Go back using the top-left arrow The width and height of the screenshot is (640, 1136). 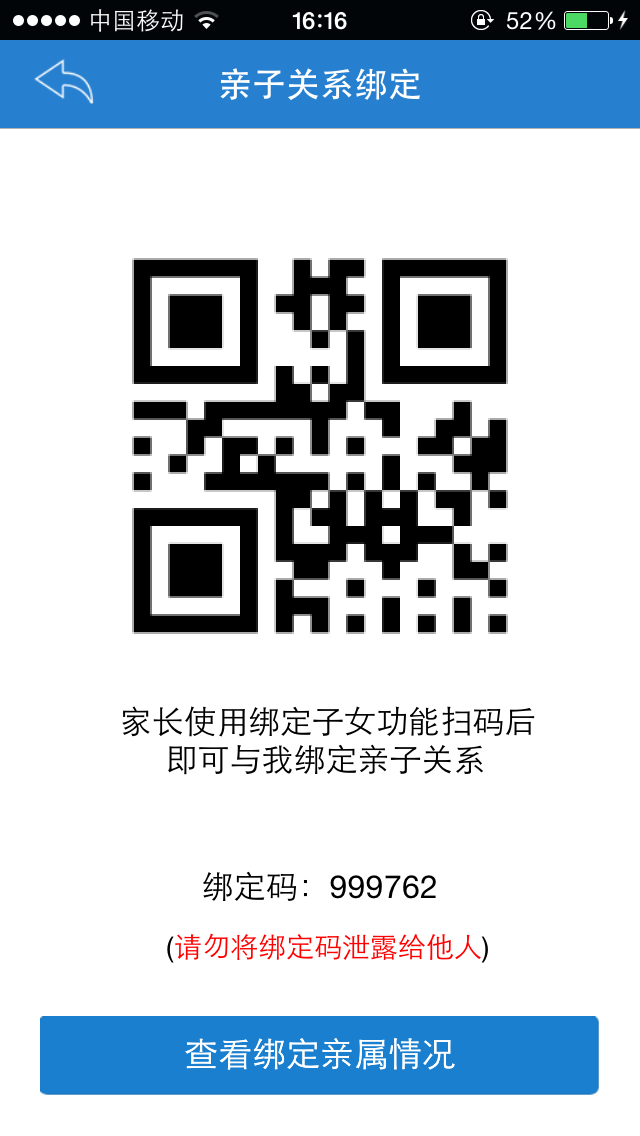click(x=64, y=82)
